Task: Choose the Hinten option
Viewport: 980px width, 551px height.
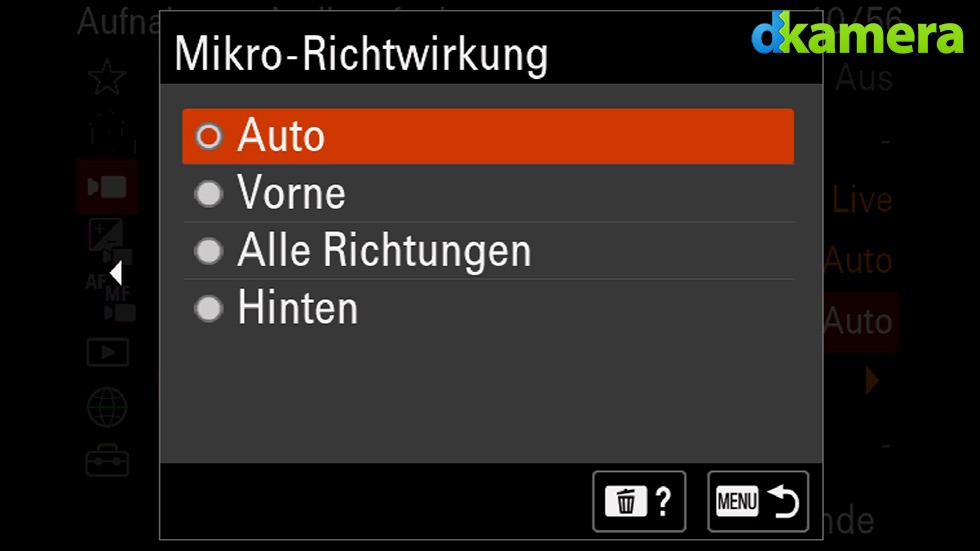Action: coord(487,308)
